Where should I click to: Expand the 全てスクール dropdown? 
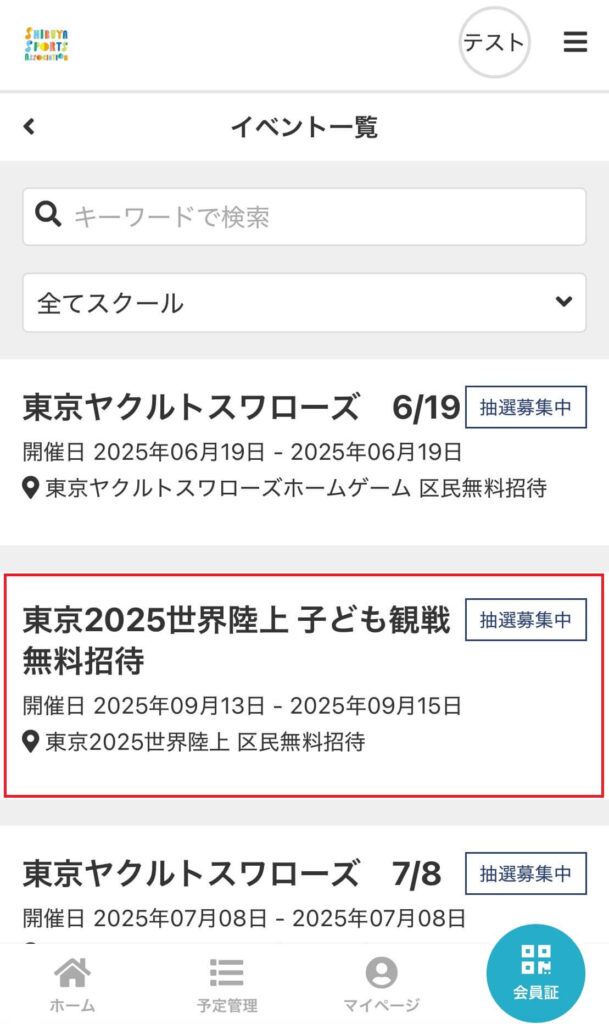[304, 302]
